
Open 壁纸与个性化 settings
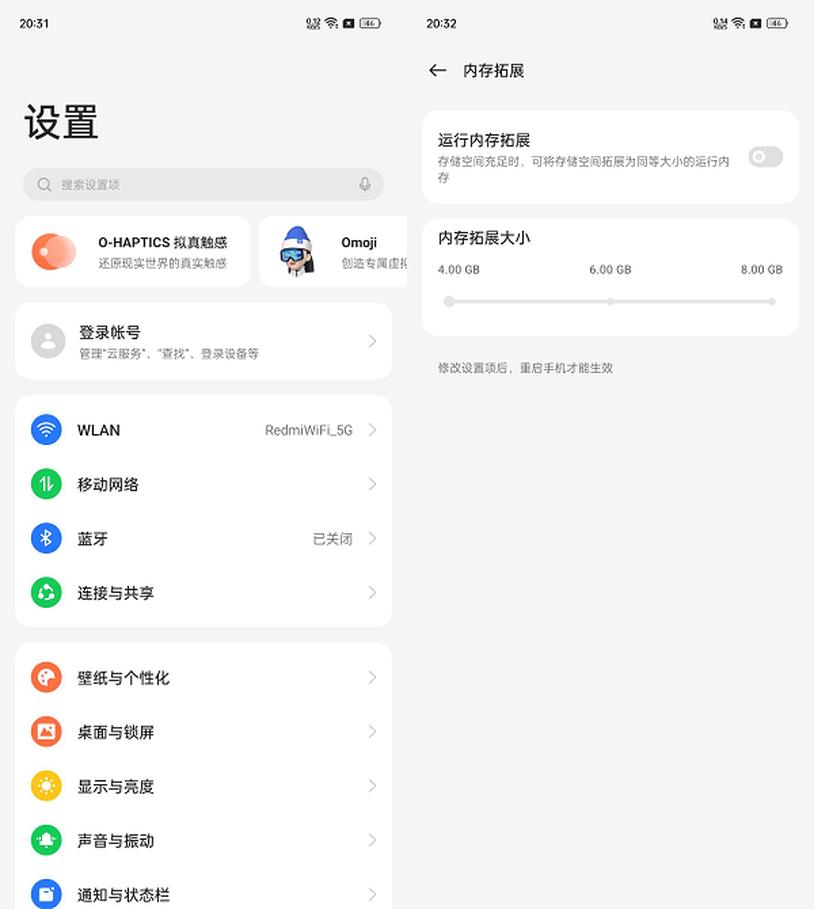(203, 678)
